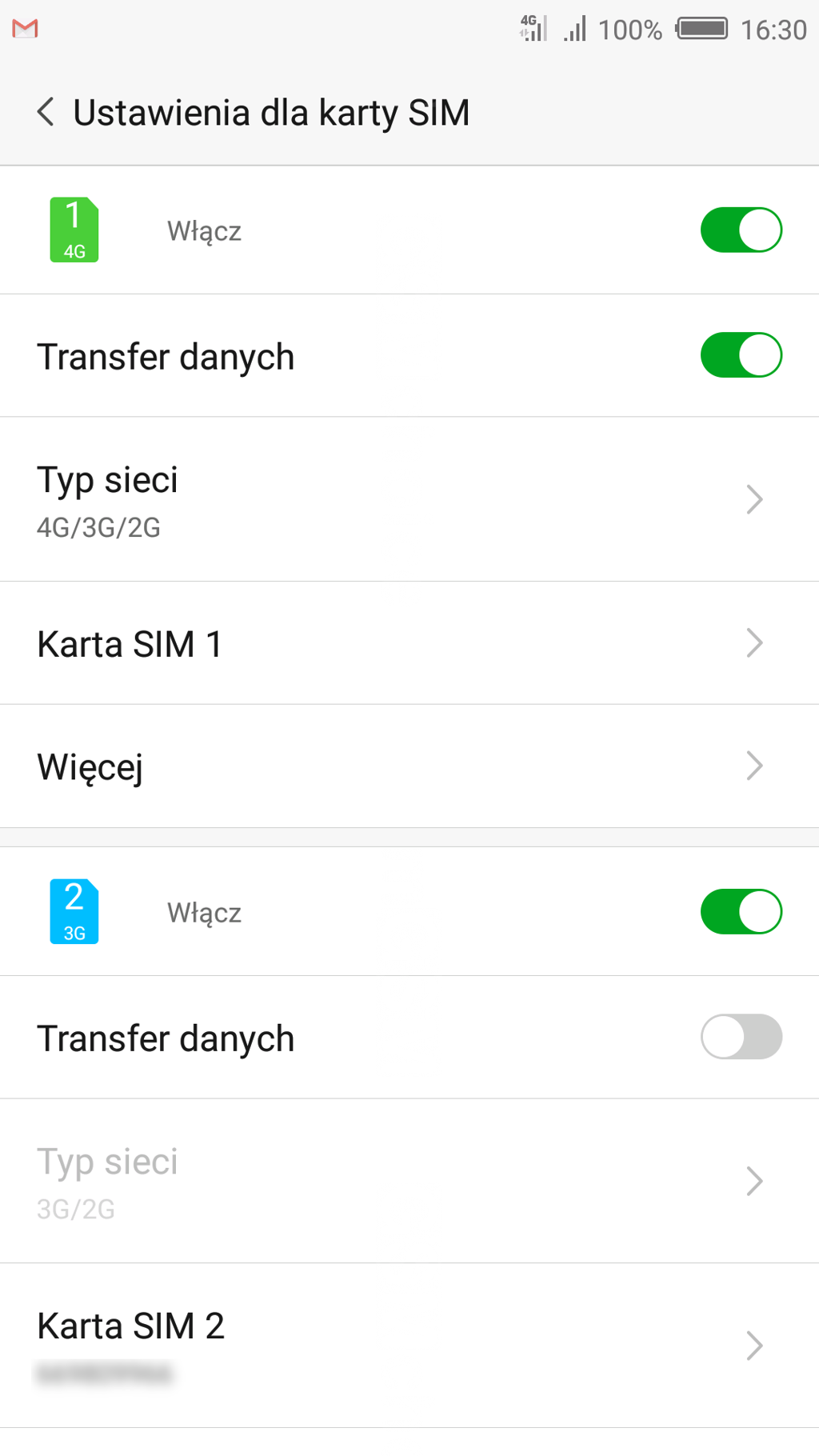Disable SIM 2 with the Włącz switch
This screenshot has width=819, height=1456.
(x=741, y=912)
